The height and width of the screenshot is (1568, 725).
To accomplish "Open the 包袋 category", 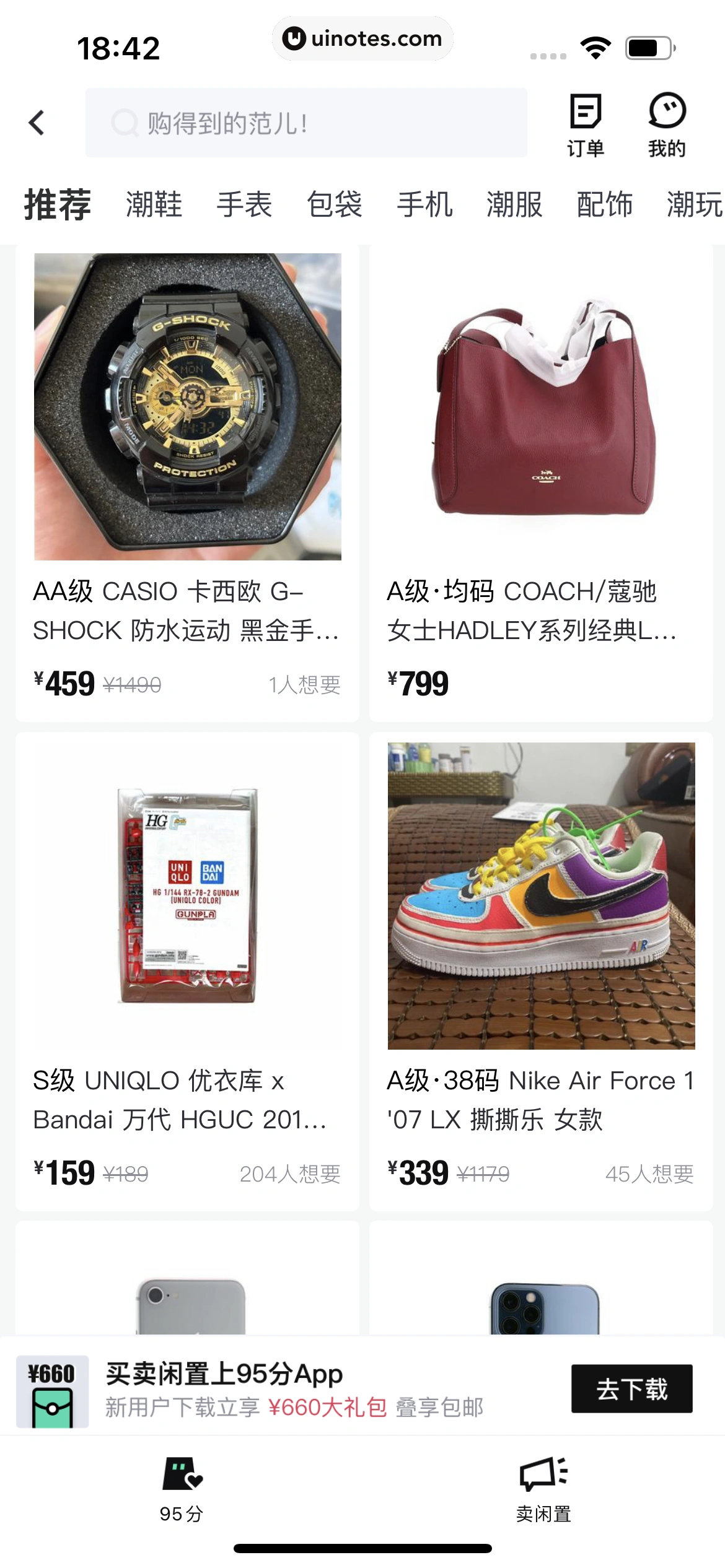I will click(x=335, y=204).
